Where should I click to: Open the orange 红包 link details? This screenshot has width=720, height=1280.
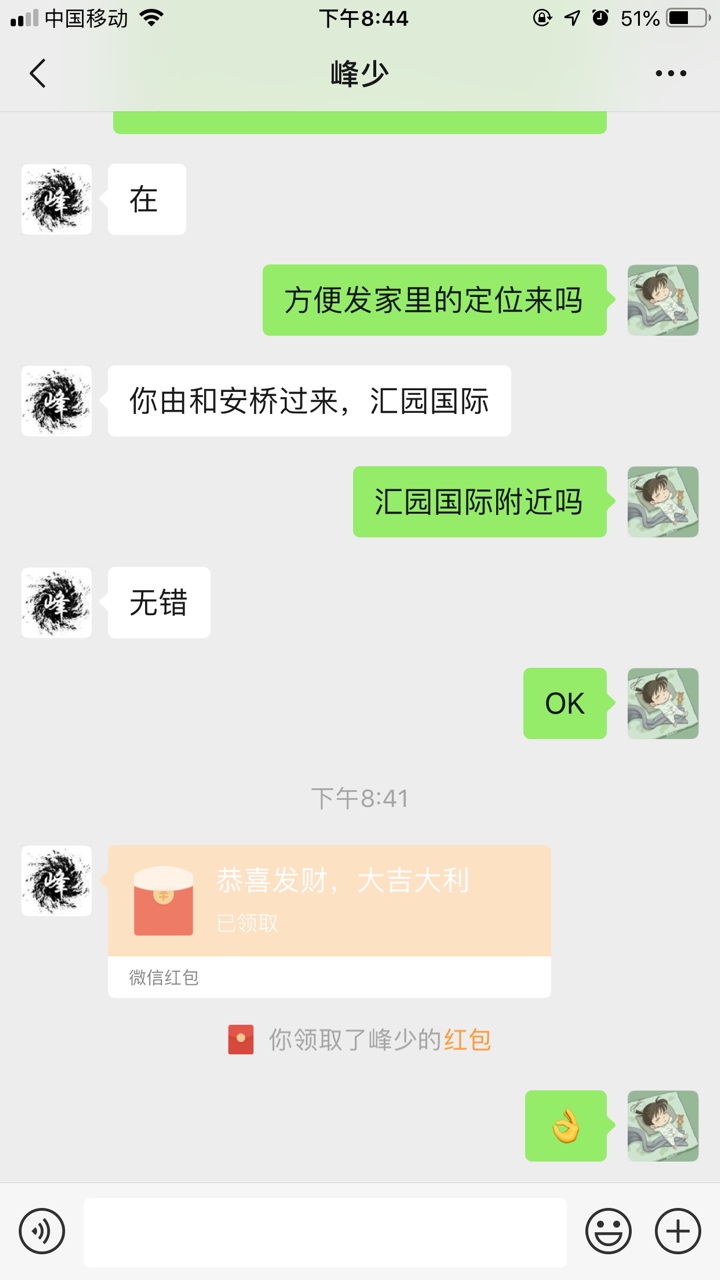[467, 1040]
